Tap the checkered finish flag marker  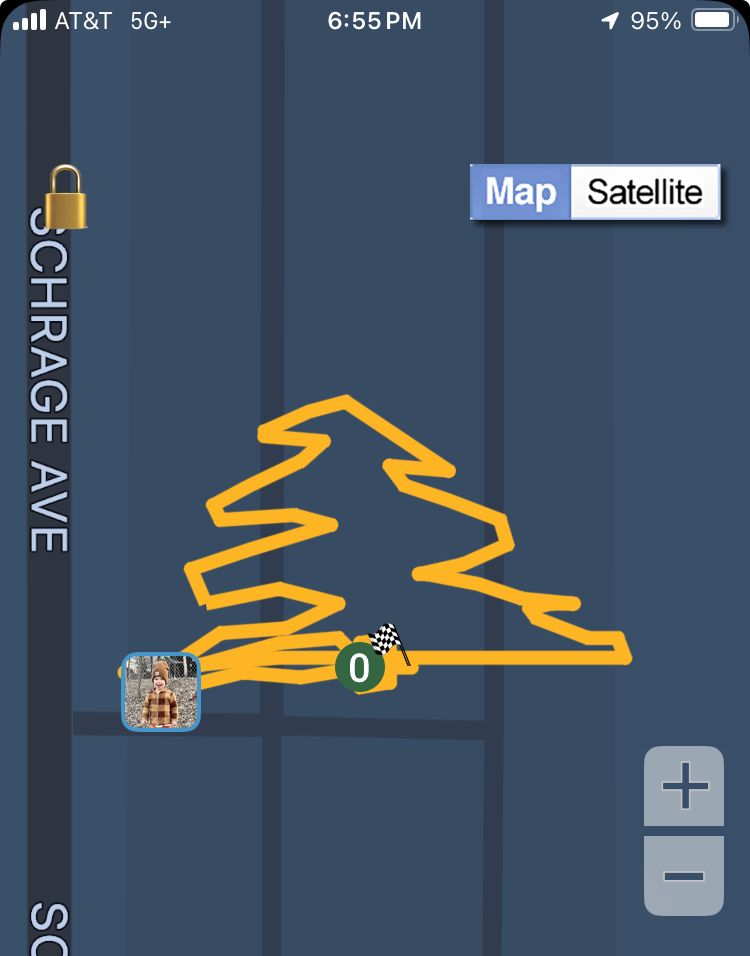pyautogui.click(x=387, y=638)
